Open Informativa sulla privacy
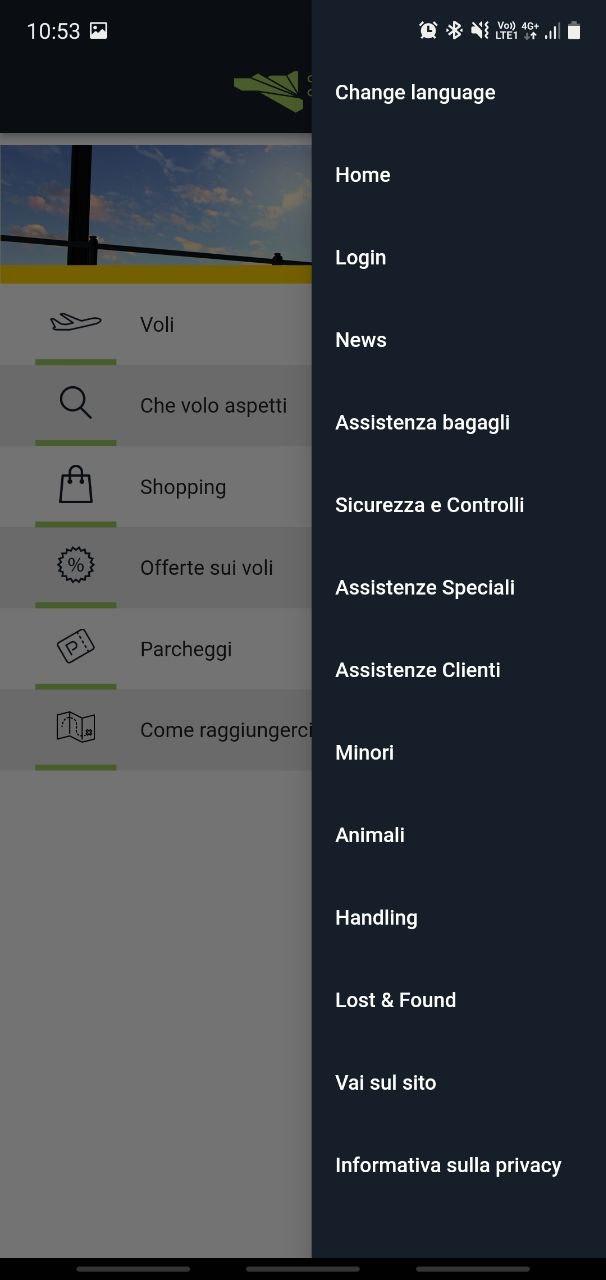The image size is (606, 1280). pyautogui.click(x=448, y=1165)
